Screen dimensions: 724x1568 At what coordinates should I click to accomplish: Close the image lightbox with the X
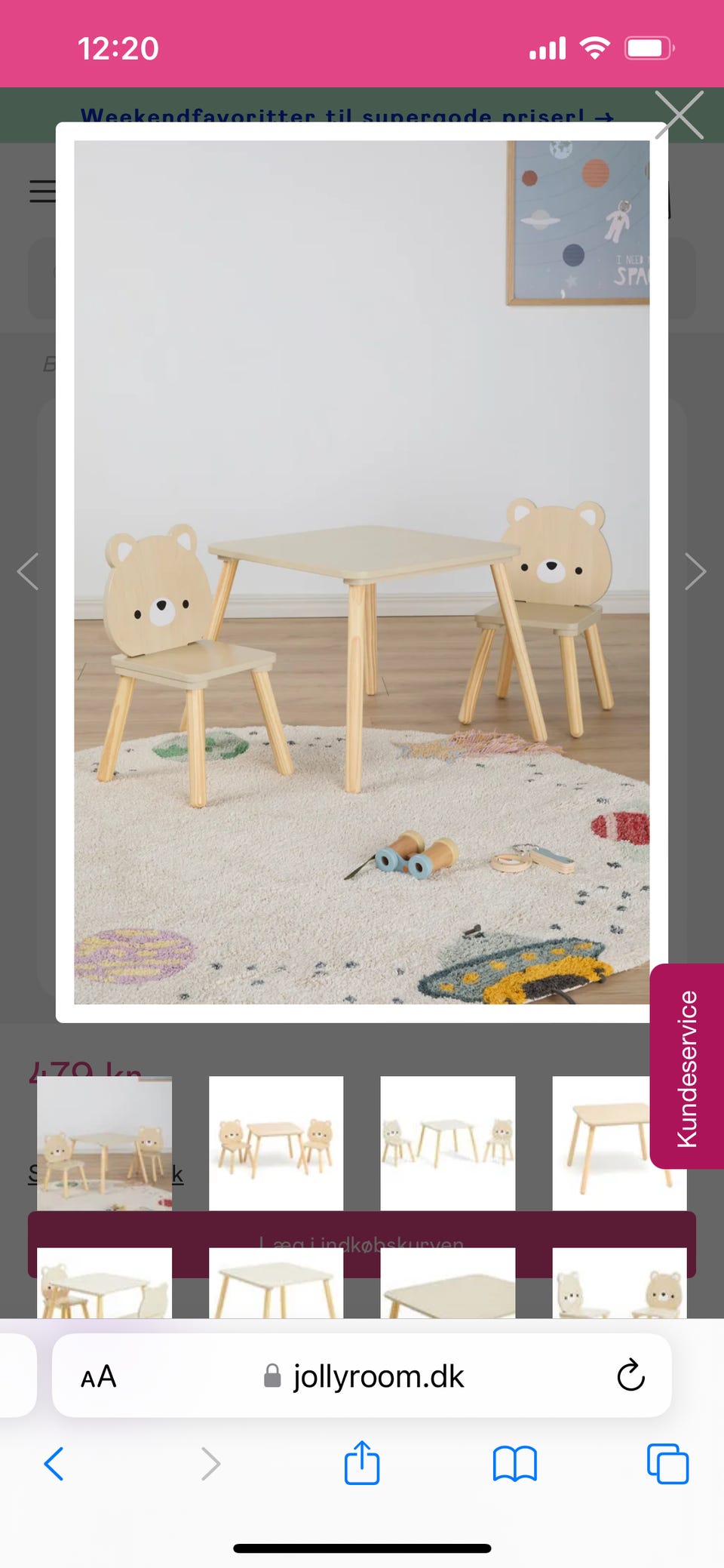pos(680,115)
